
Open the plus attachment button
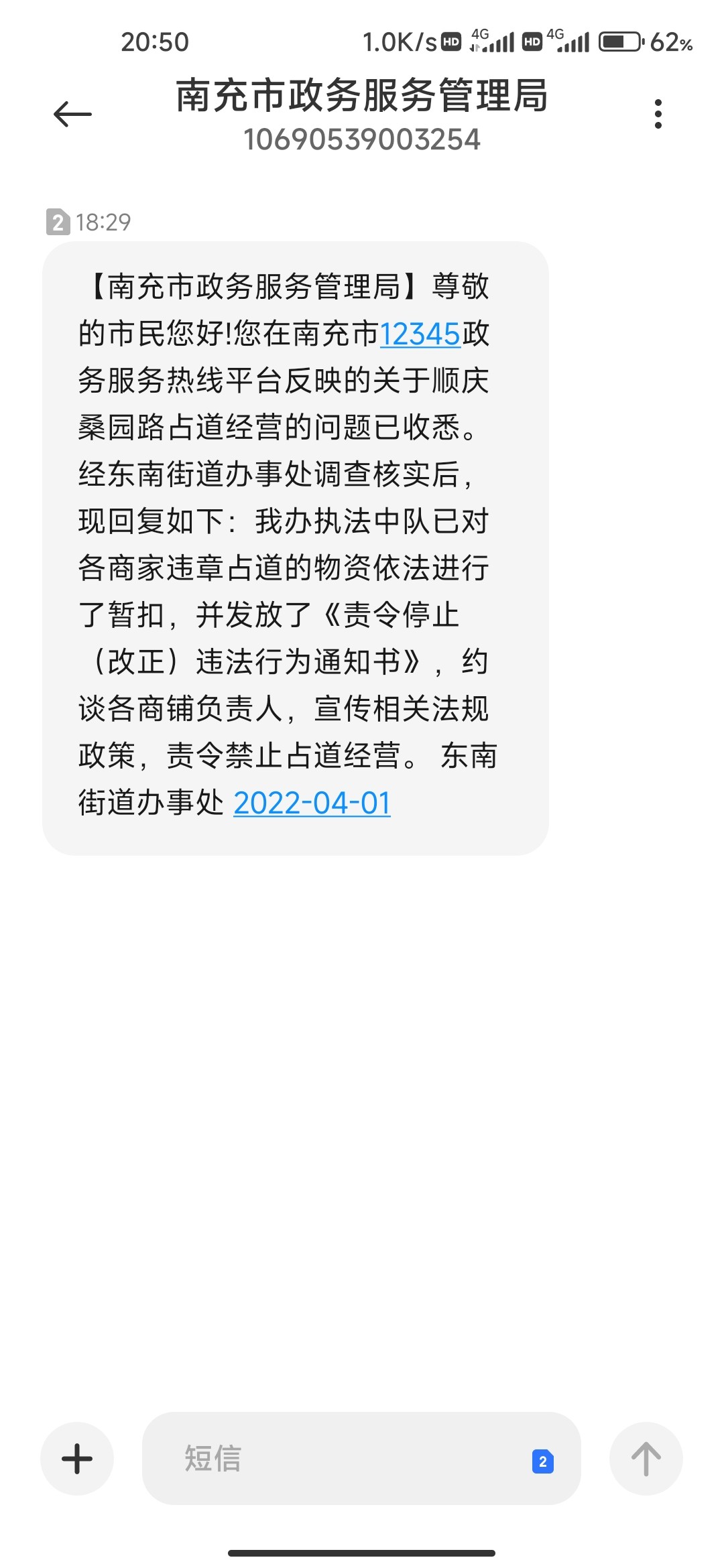coord(77,1459)
